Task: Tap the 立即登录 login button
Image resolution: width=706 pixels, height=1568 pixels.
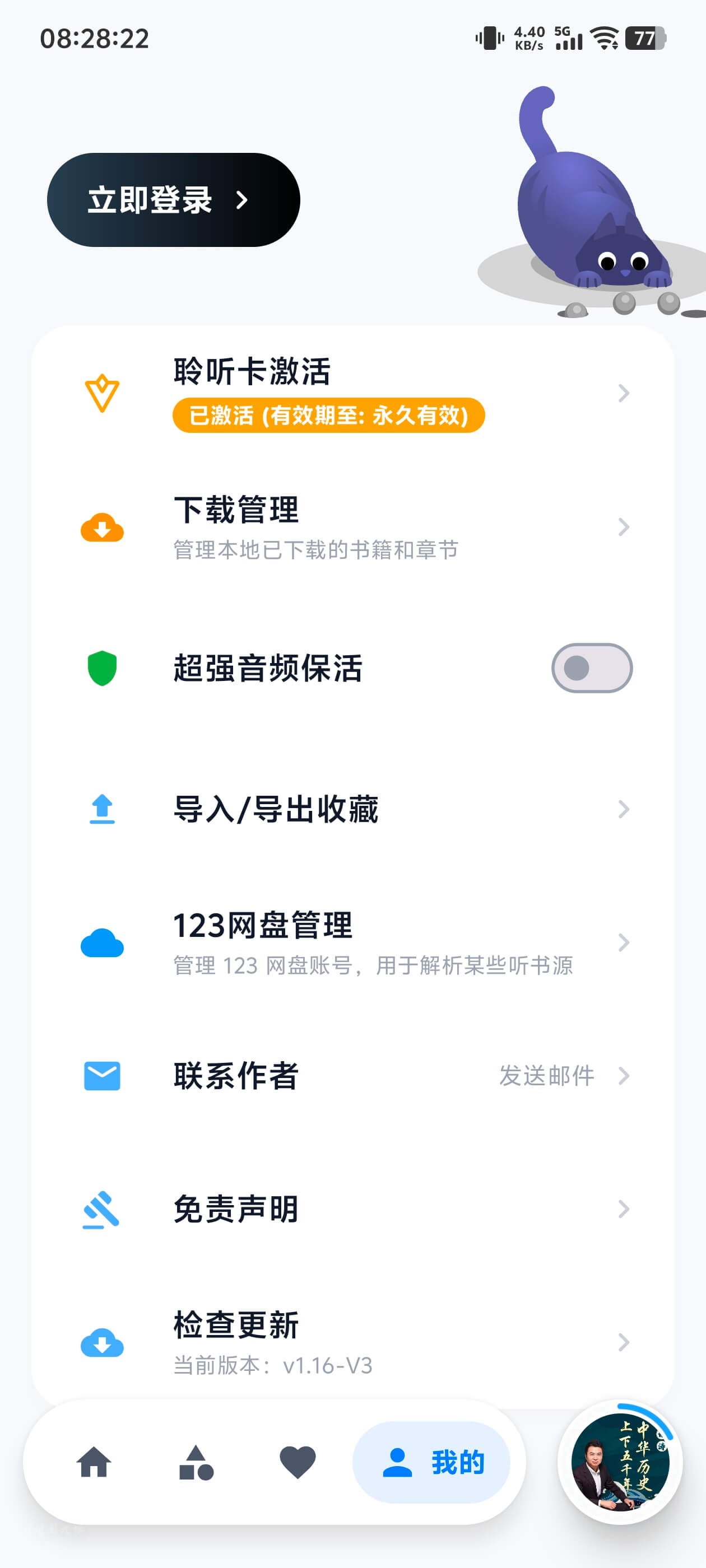Action: pyautogui.click(x=173, y=200)
